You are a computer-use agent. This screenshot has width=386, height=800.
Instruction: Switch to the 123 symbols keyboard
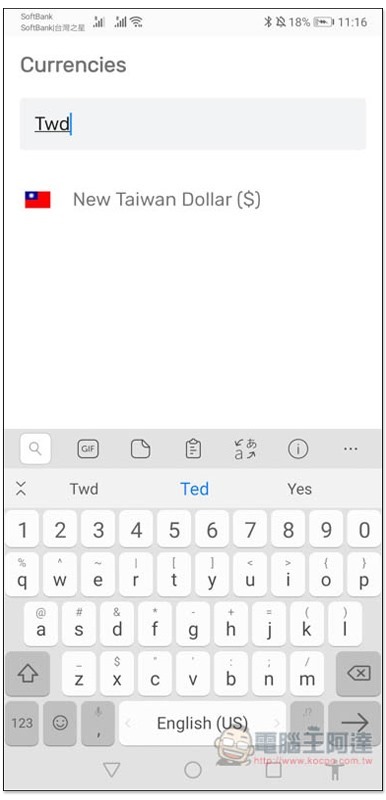coord(22,723)
